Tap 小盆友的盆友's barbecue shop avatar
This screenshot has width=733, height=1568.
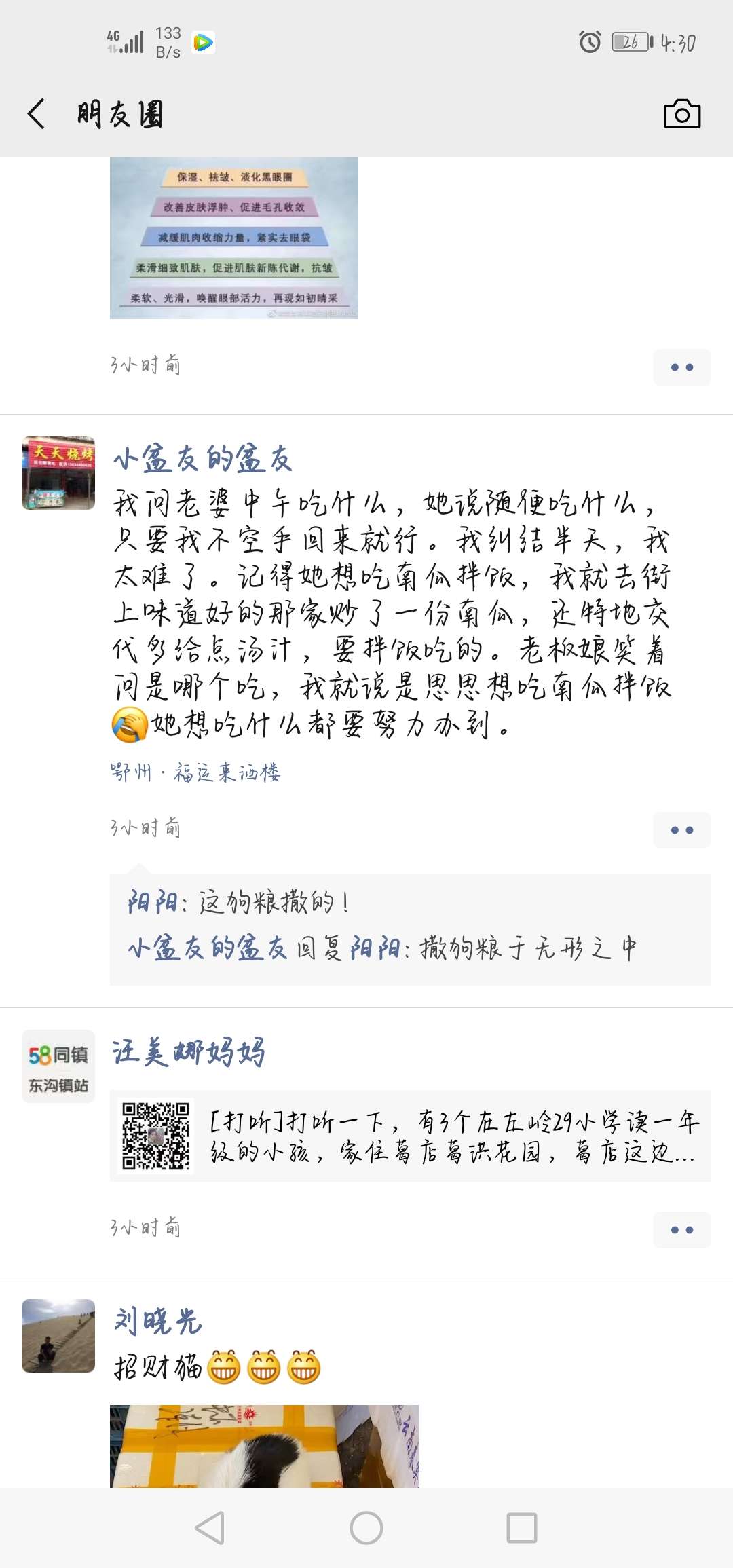pyautogui.click(x=58, y=473)
